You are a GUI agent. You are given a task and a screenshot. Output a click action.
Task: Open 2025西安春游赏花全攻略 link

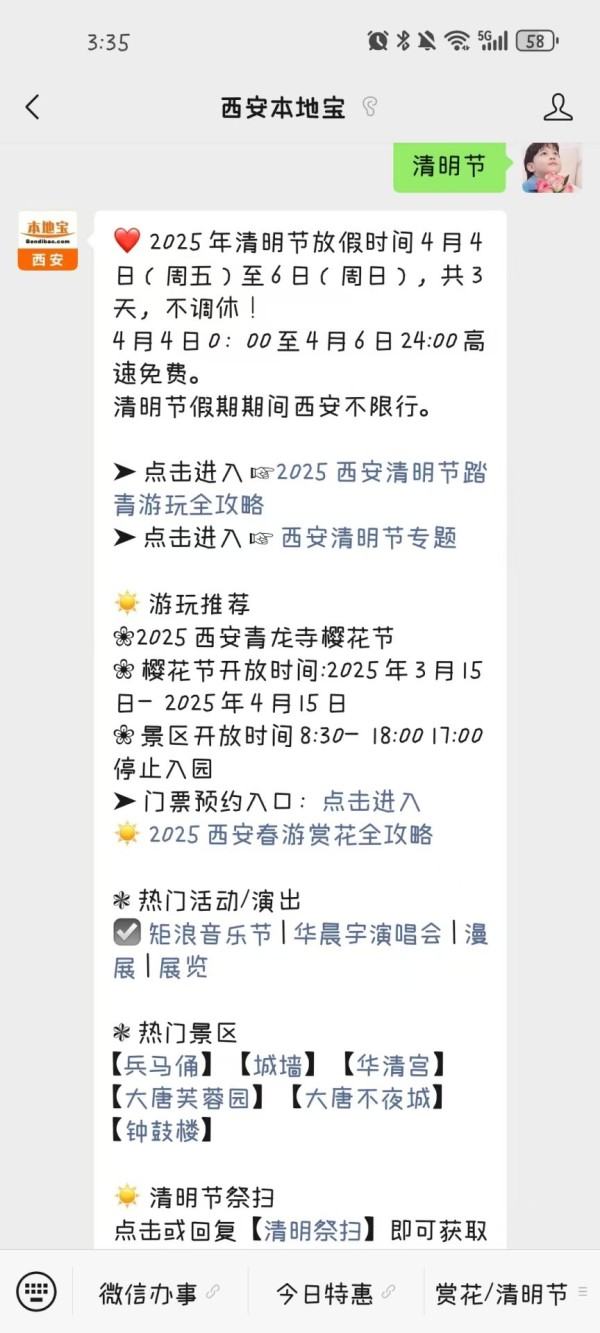click(x=290, y=835)
